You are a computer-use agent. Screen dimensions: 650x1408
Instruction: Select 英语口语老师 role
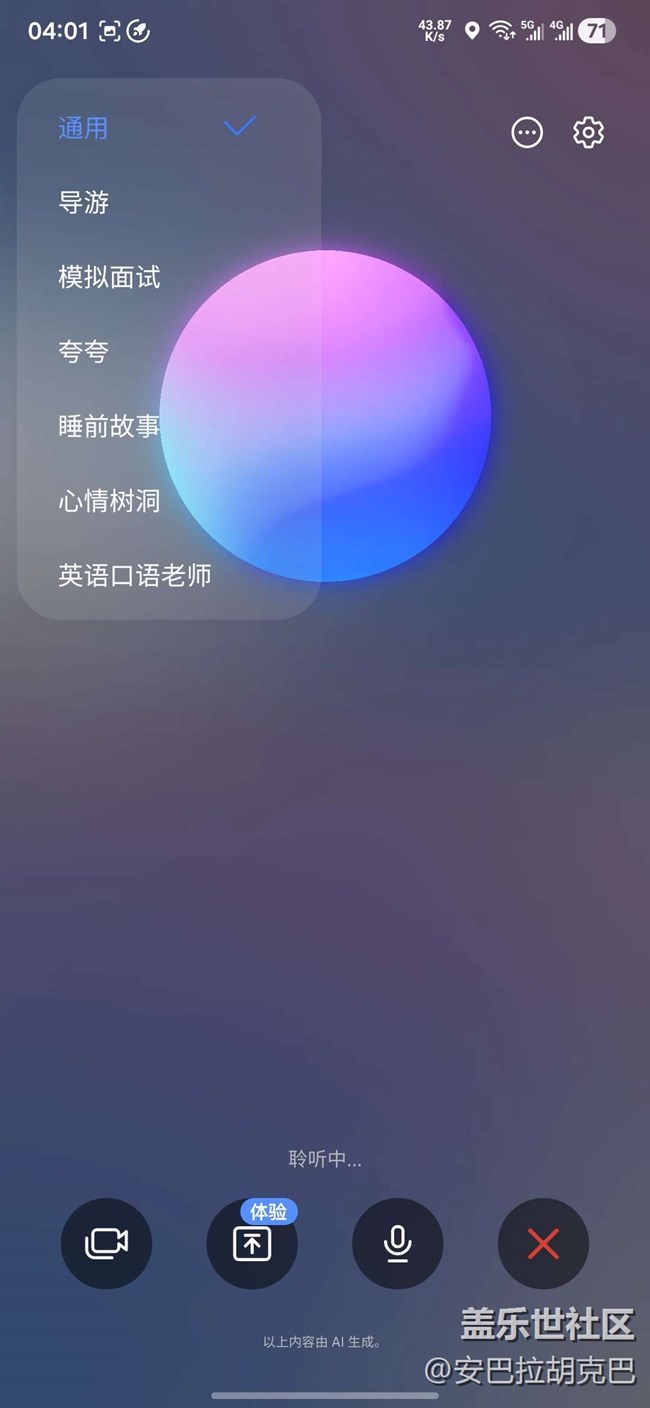click(135, 575)
